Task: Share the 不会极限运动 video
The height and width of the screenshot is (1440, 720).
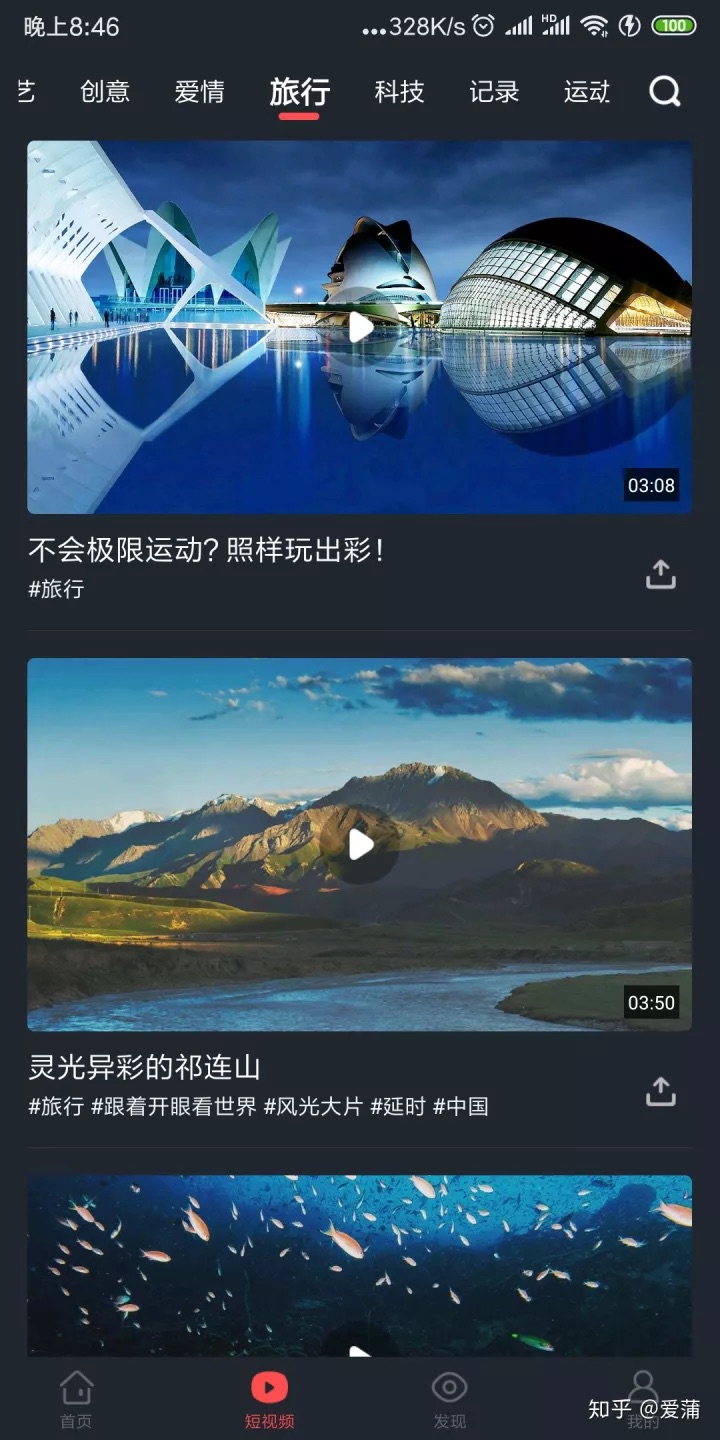Action: pyautogui.click(x=661, y=574)
